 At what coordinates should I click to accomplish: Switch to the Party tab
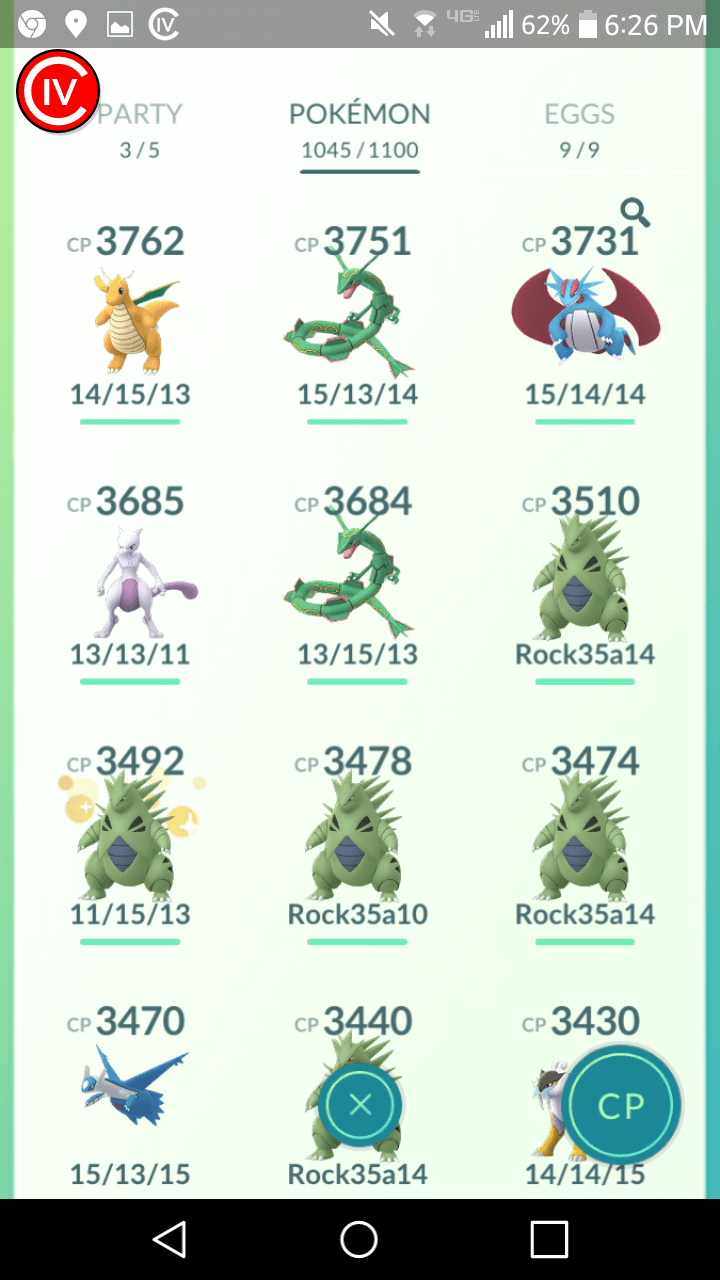(x=140, y=131)
